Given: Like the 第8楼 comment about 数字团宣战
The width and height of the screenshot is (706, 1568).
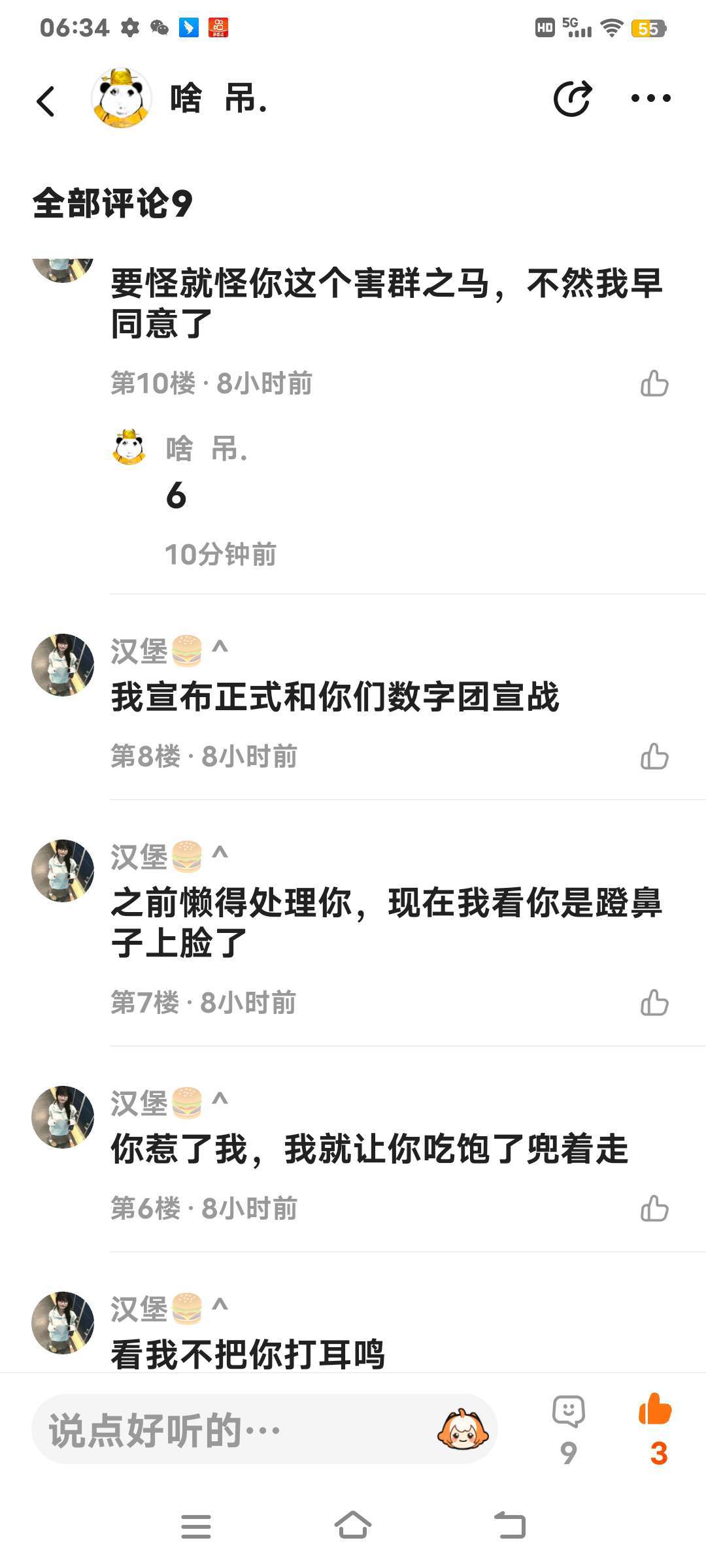Looking at the screenshot, I should pos(654,757).
